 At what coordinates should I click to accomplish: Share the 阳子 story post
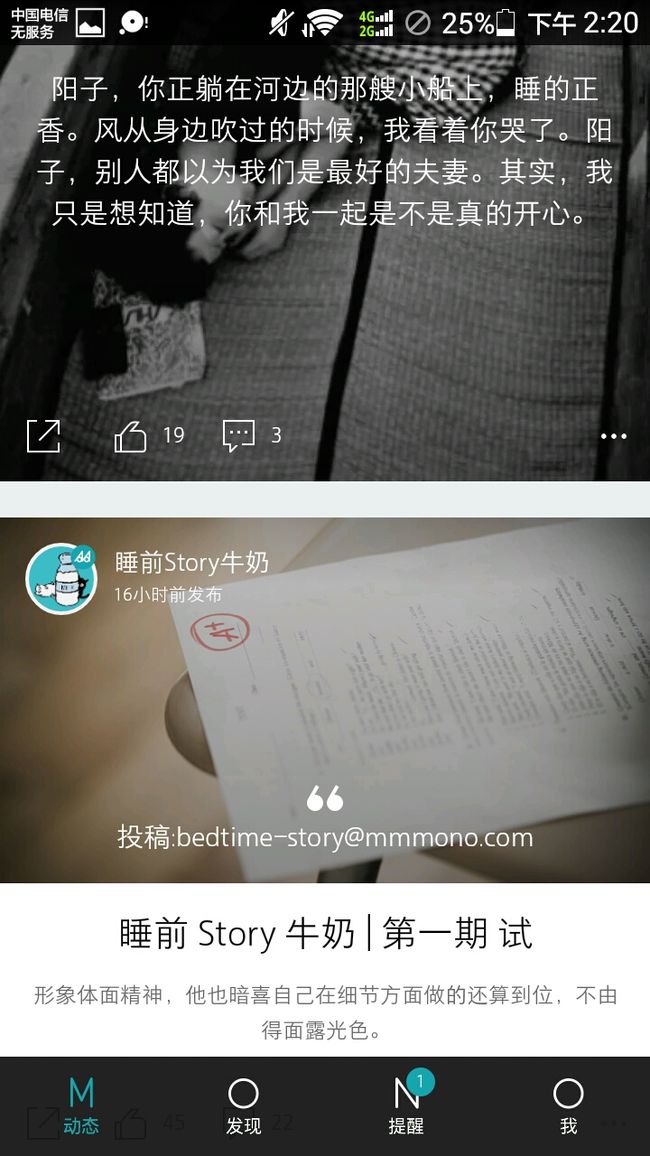pos(43,436)
